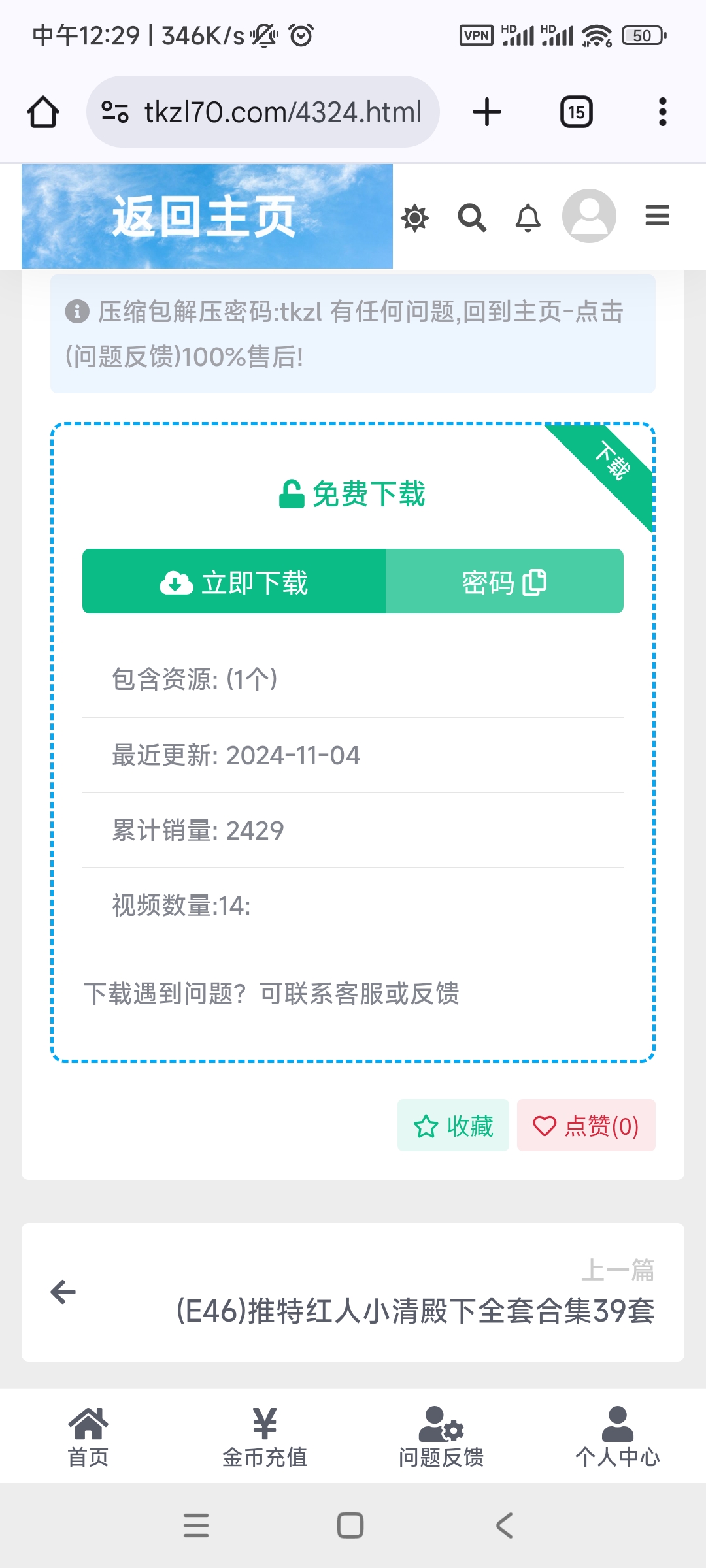706x1568 pixels.
Task: Copy the 密码 password
Action: pos(504,581)
